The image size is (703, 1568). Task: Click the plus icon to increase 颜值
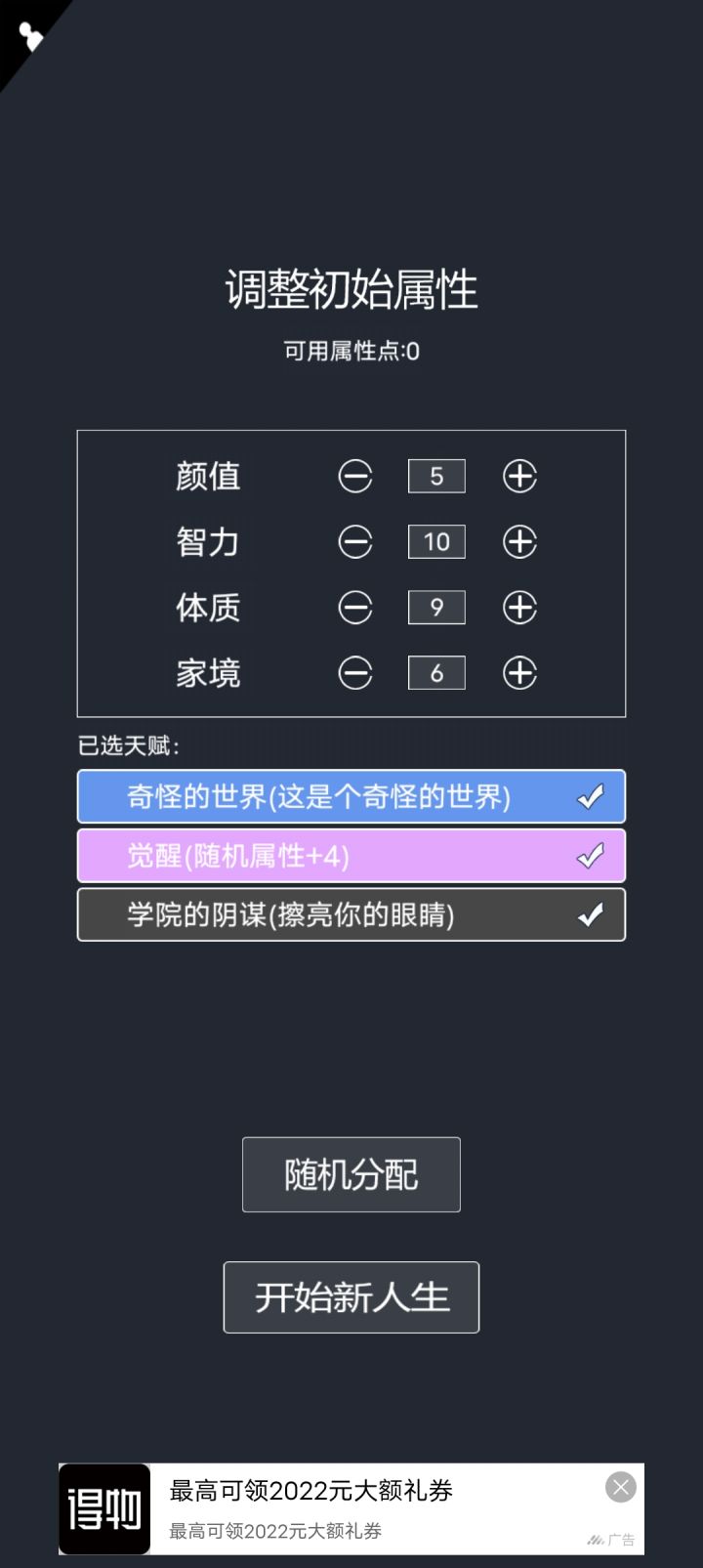click(519, 476)
